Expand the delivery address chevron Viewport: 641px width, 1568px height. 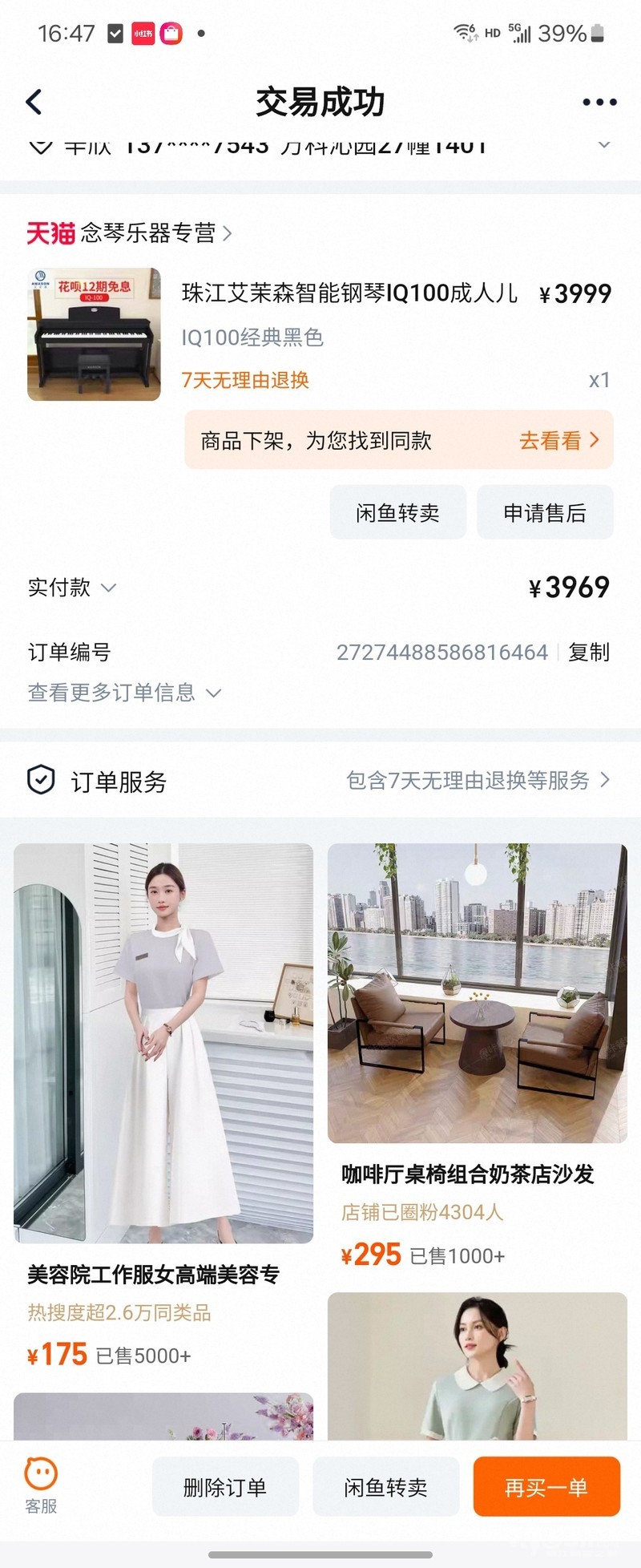pyautogui.click(x=604, y=145)
